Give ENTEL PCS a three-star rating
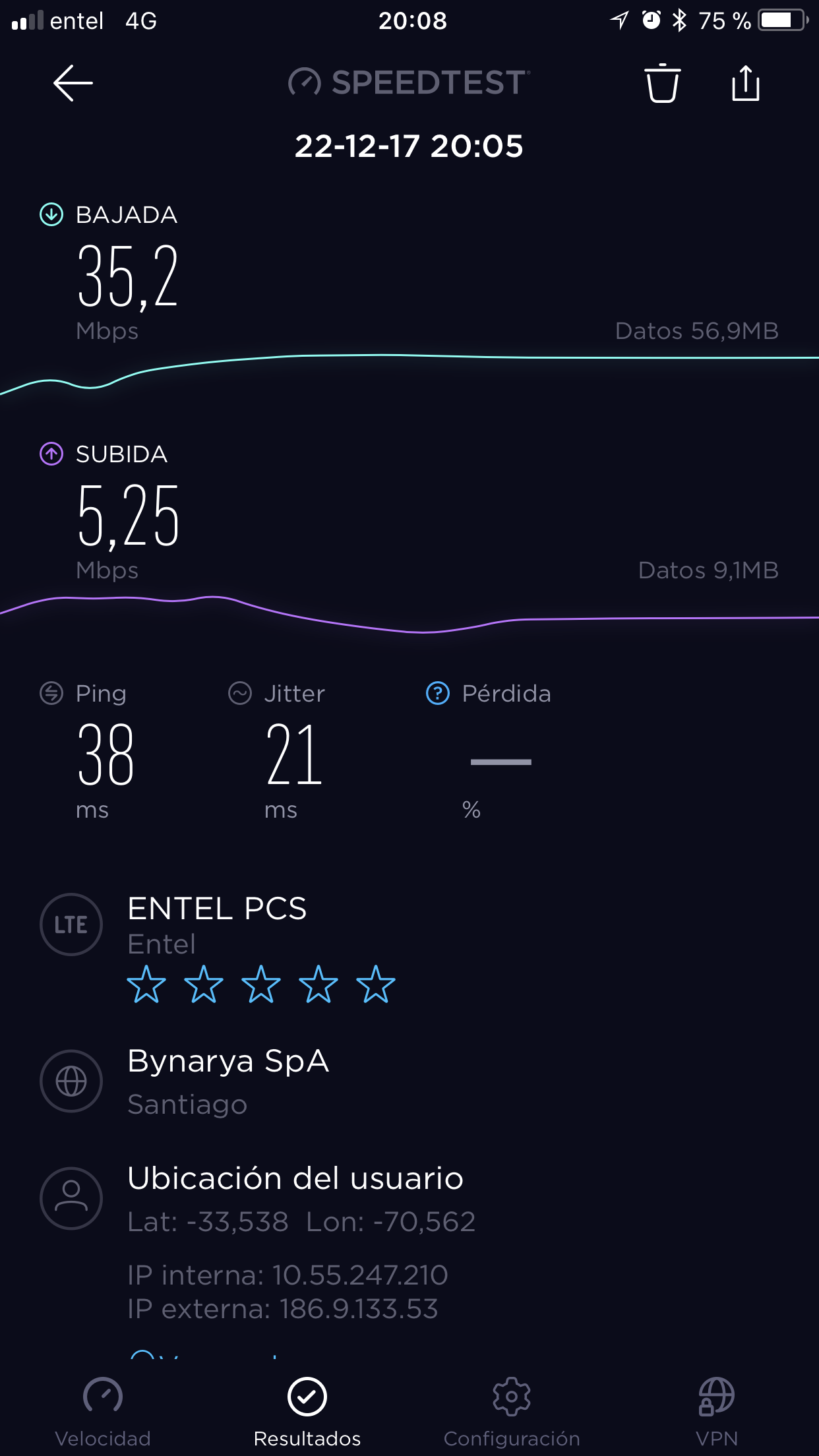Image resolution: width=819 pixels, height=1456 pixels. (x=261, y=985)
